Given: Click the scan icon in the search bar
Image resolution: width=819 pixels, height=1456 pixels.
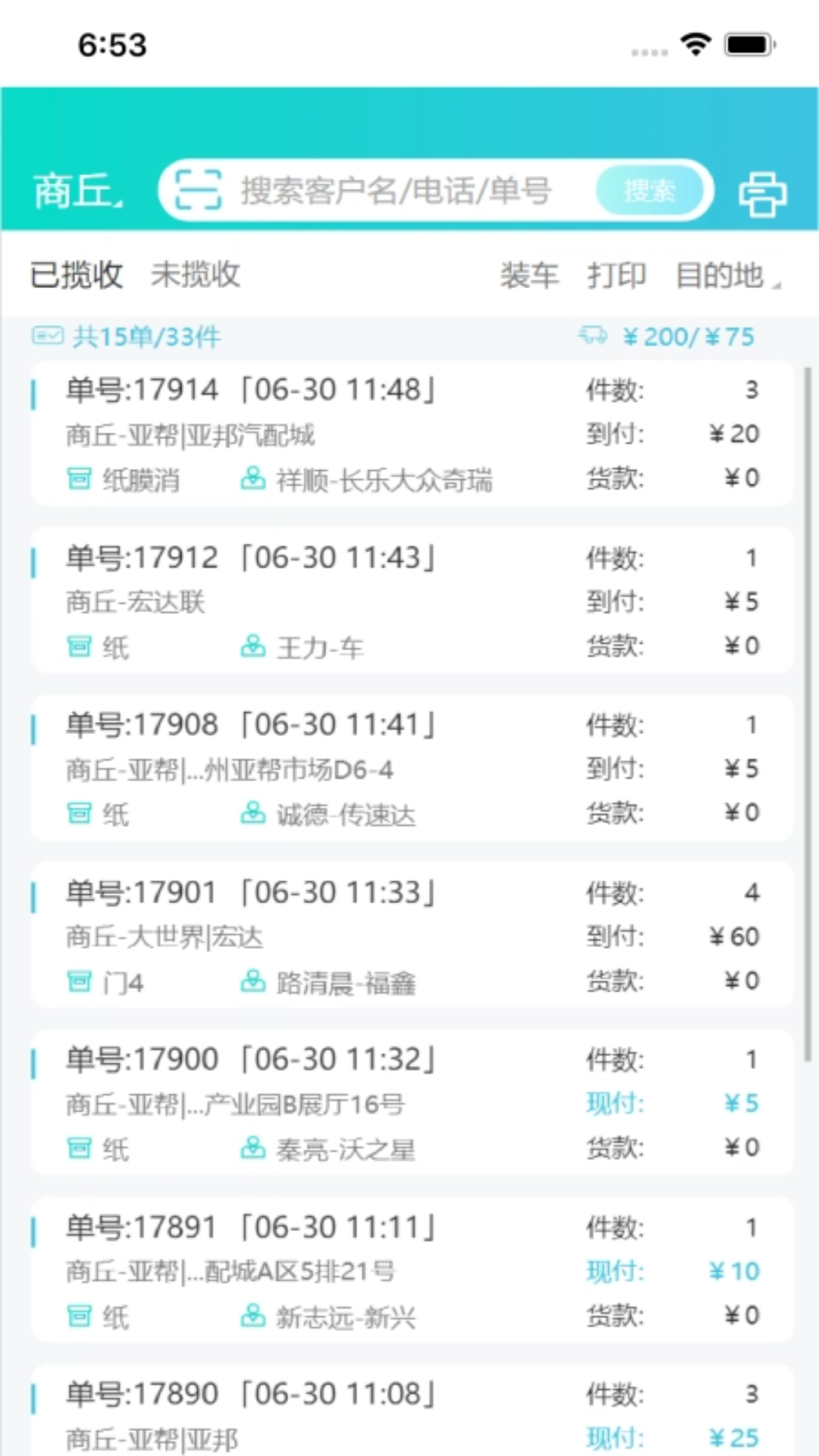Looking at the screenshot, I should pos(198,190).
